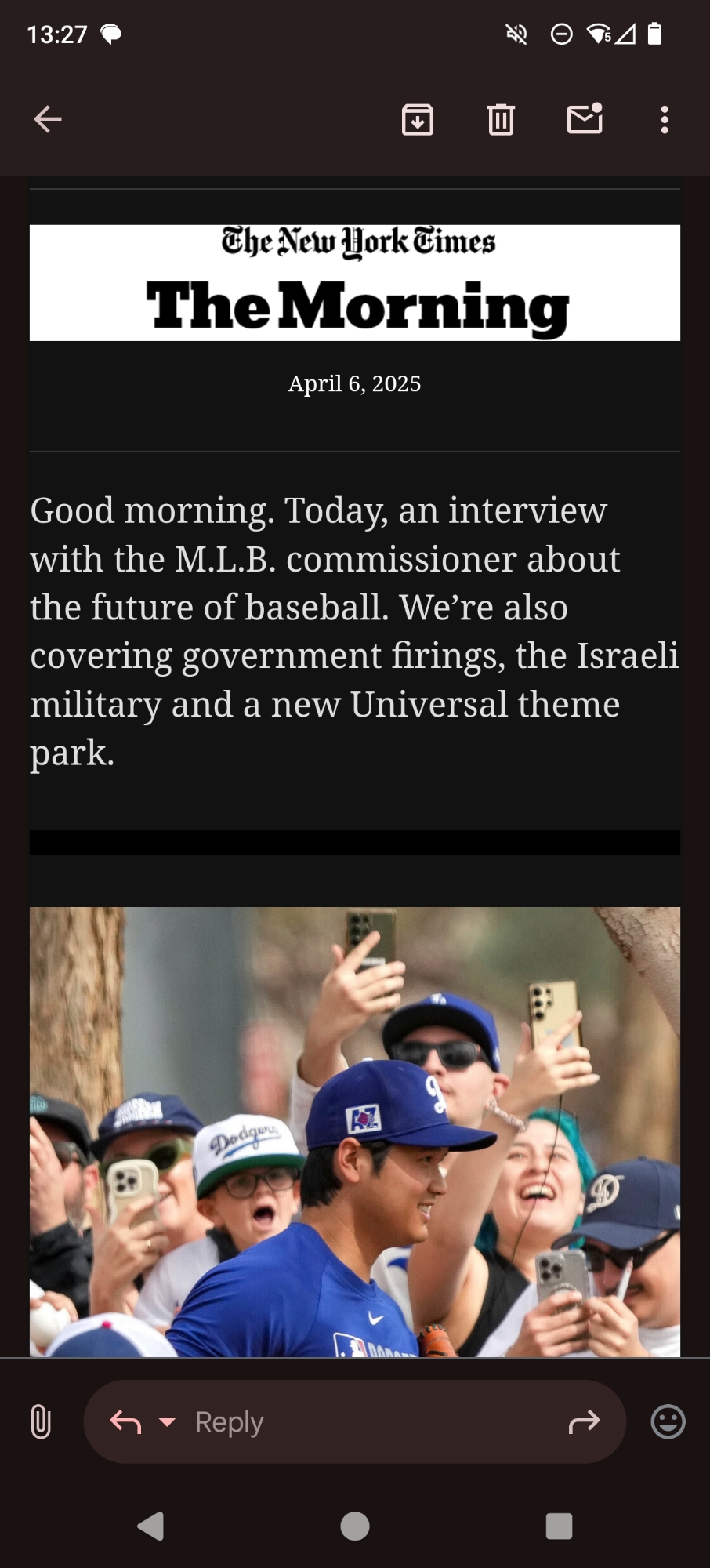Archive this email
710x1568 pixels.
click(418, 119)
